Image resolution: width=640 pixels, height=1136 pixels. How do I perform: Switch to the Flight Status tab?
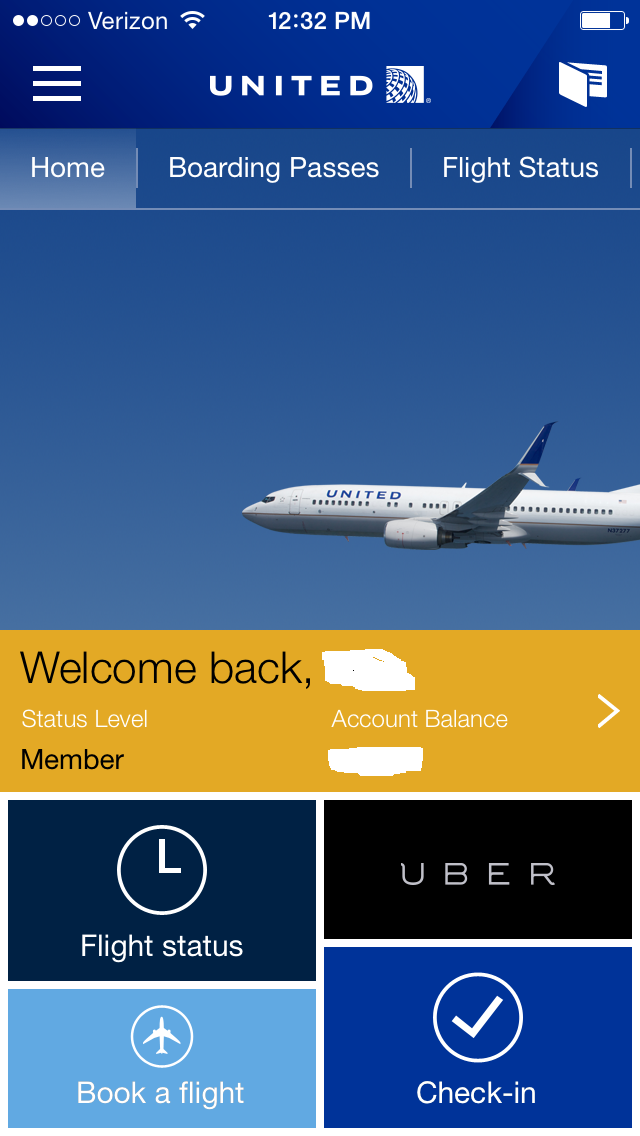(x=520, y=168)
